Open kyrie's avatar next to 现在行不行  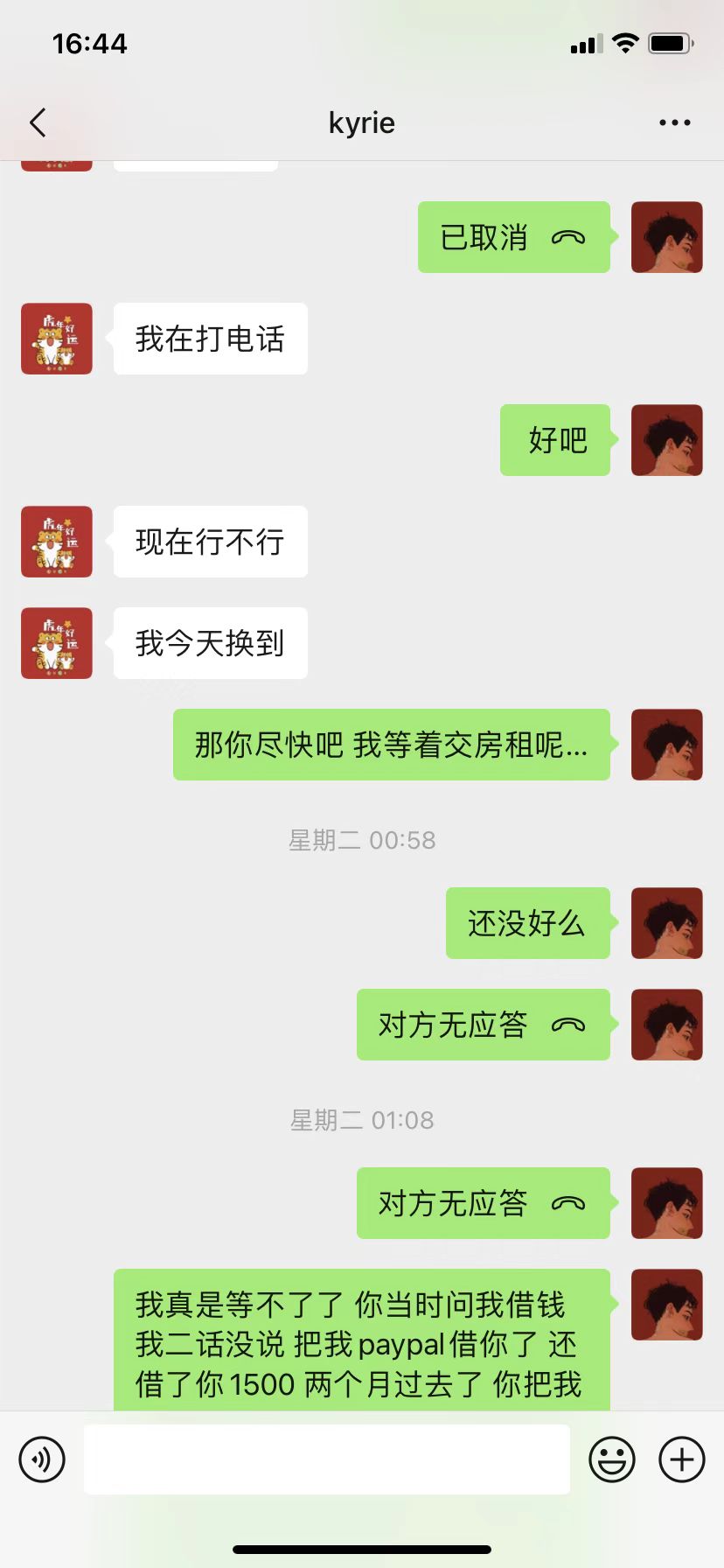[57, 542]
